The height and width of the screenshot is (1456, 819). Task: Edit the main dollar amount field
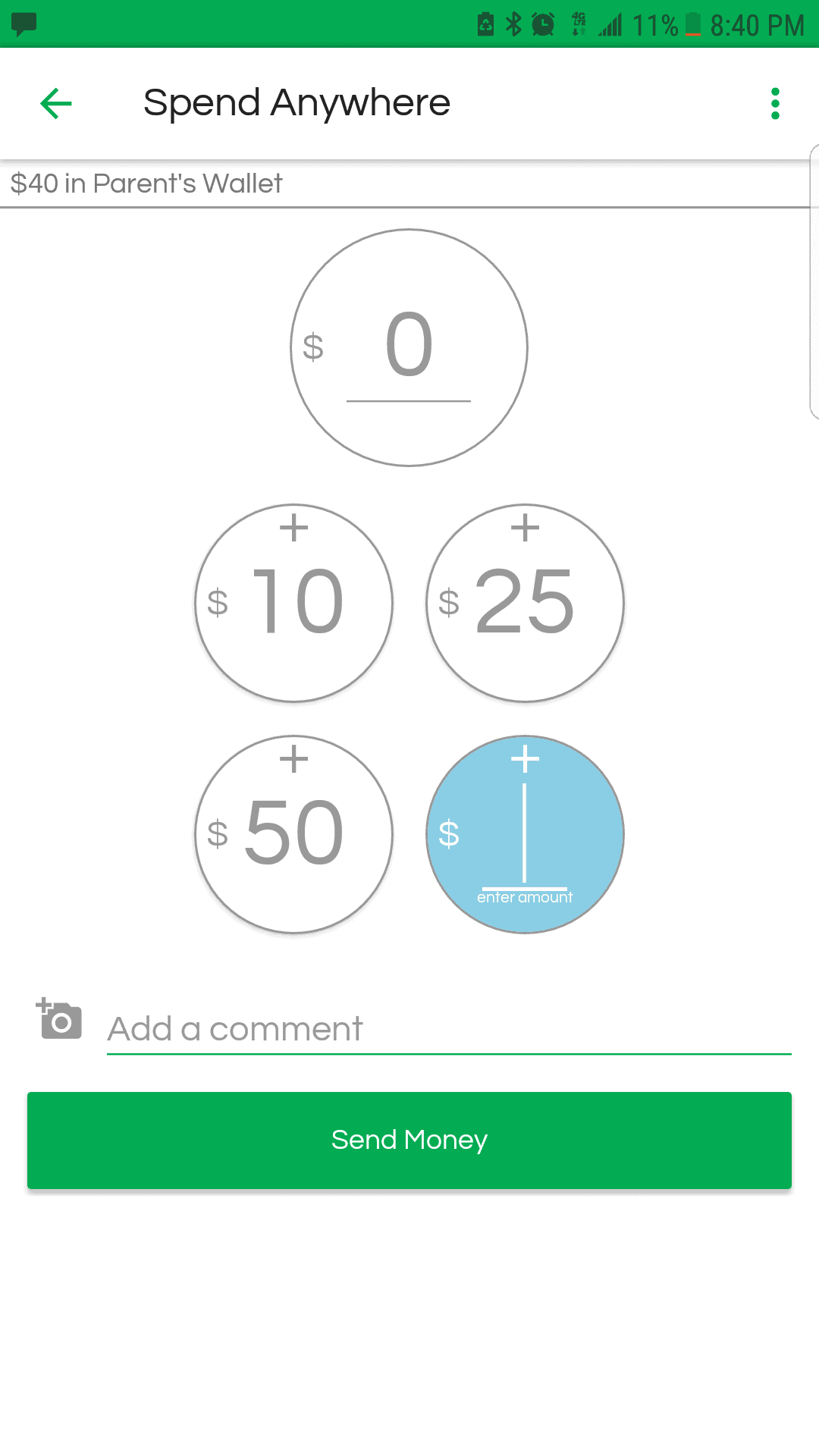point(409,347)
